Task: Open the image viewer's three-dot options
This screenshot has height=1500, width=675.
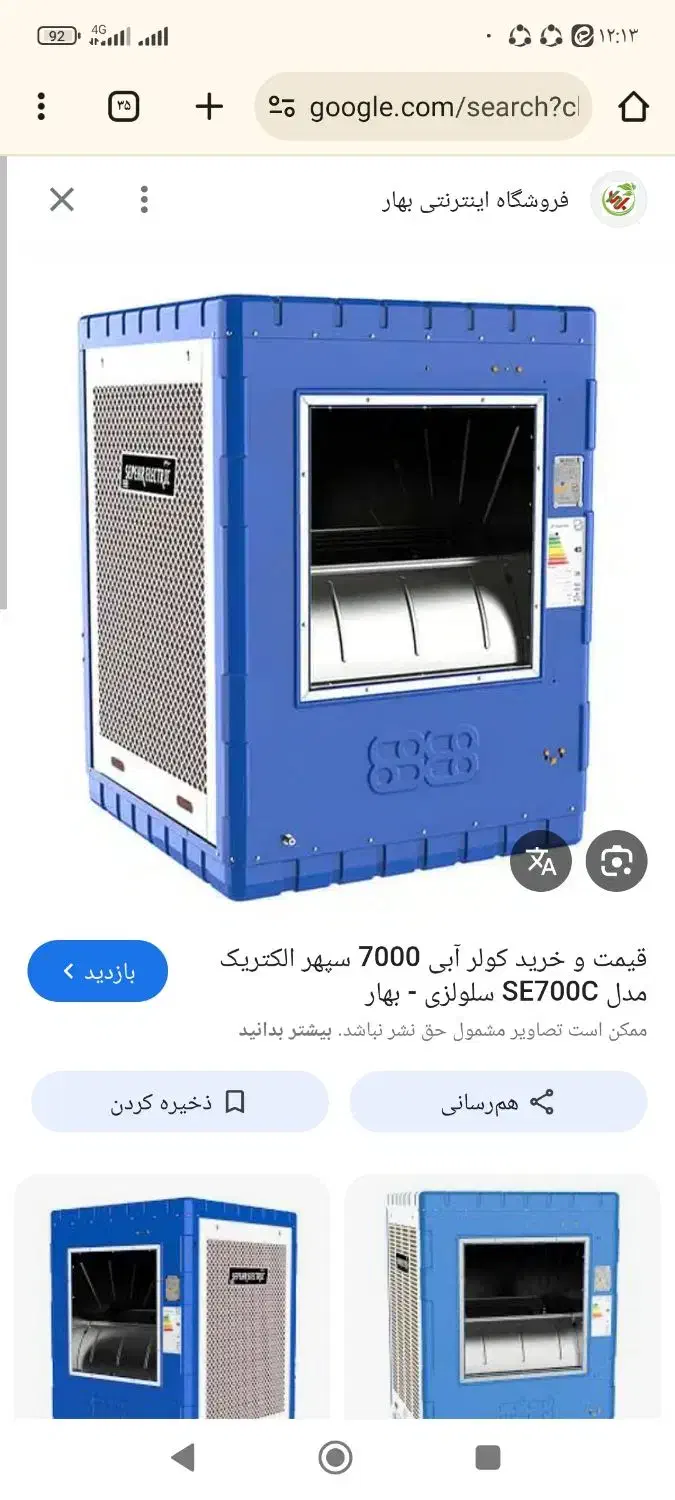Action: pos(144,200)
